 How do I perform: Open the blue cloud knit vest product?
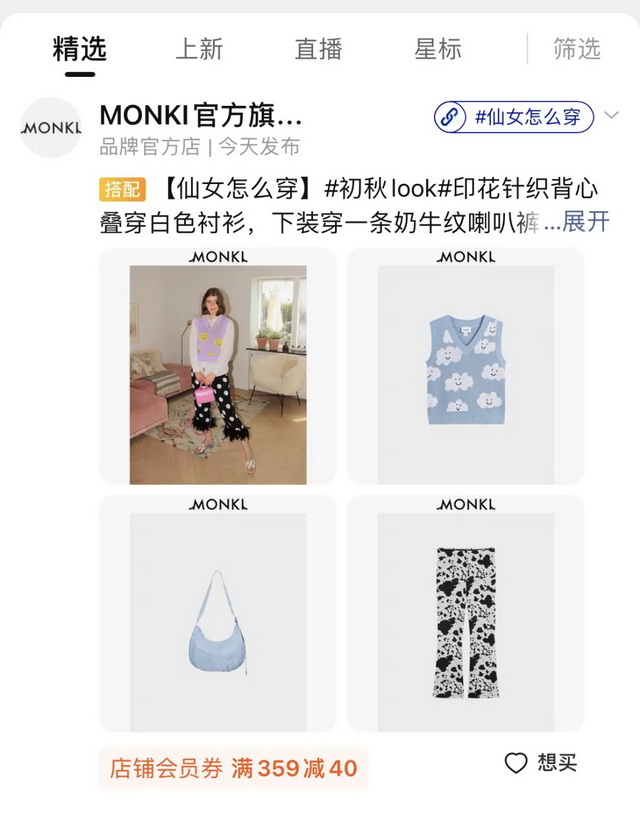465,366
